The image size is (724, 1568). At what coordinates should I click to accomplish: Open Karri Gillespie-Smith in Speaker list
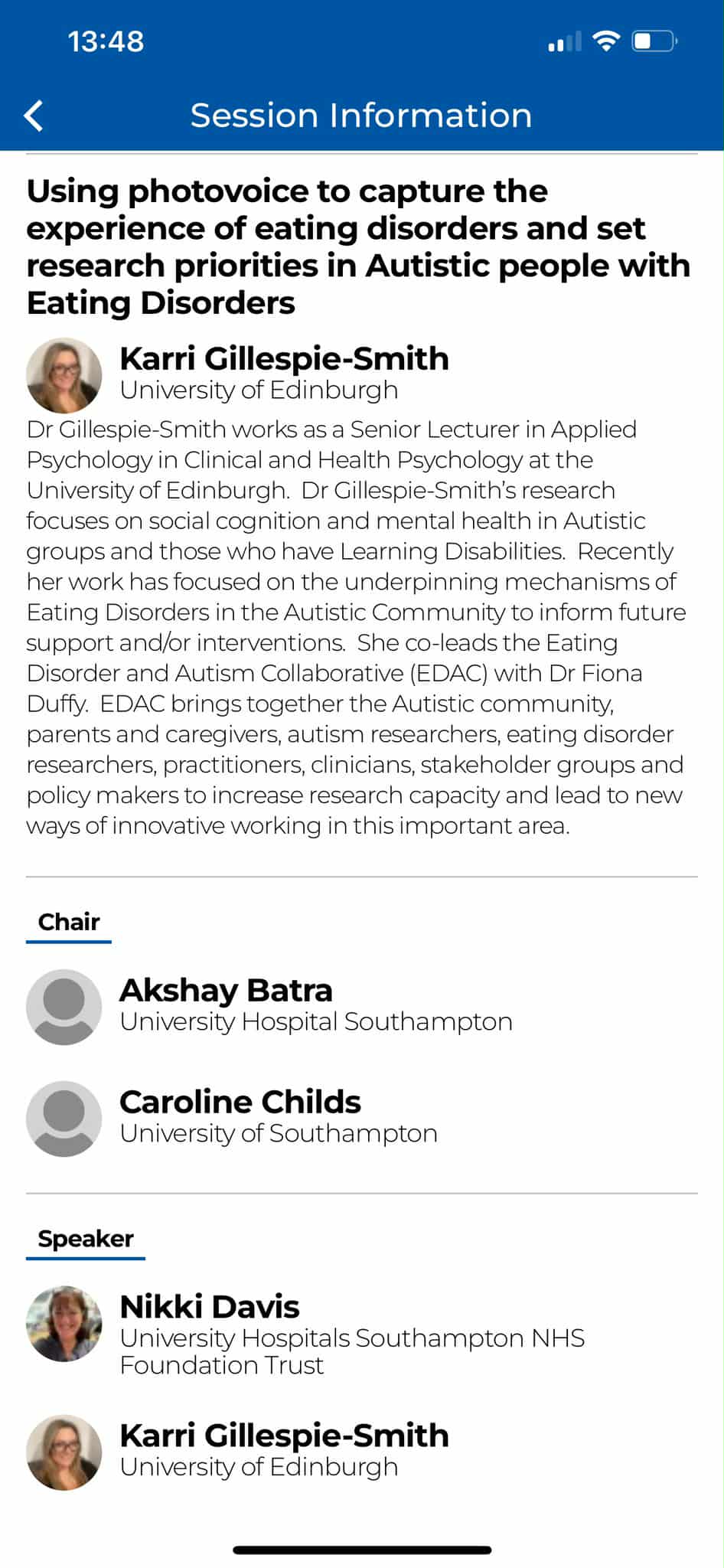(x=283, y=1450)
